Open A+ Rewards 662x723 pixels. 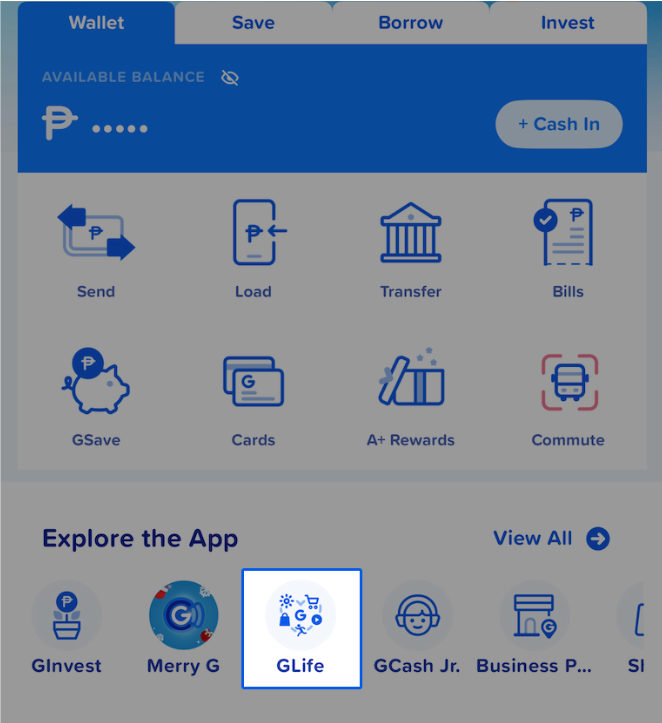[x=410, y=397]
